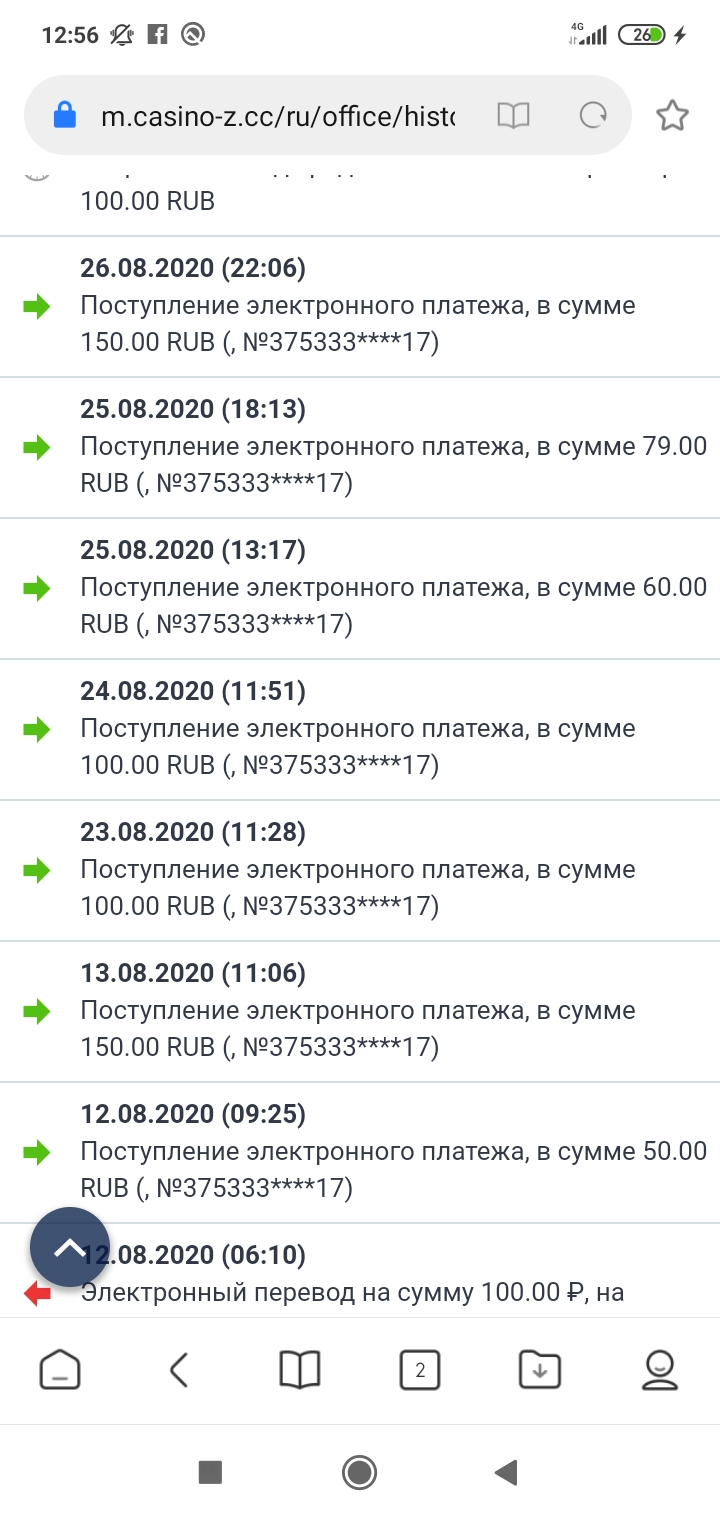Image resolution: width=720 pixels, height=1520 pixels.
Task: Enable reader mode in the address bar
Action: point(513,117)
